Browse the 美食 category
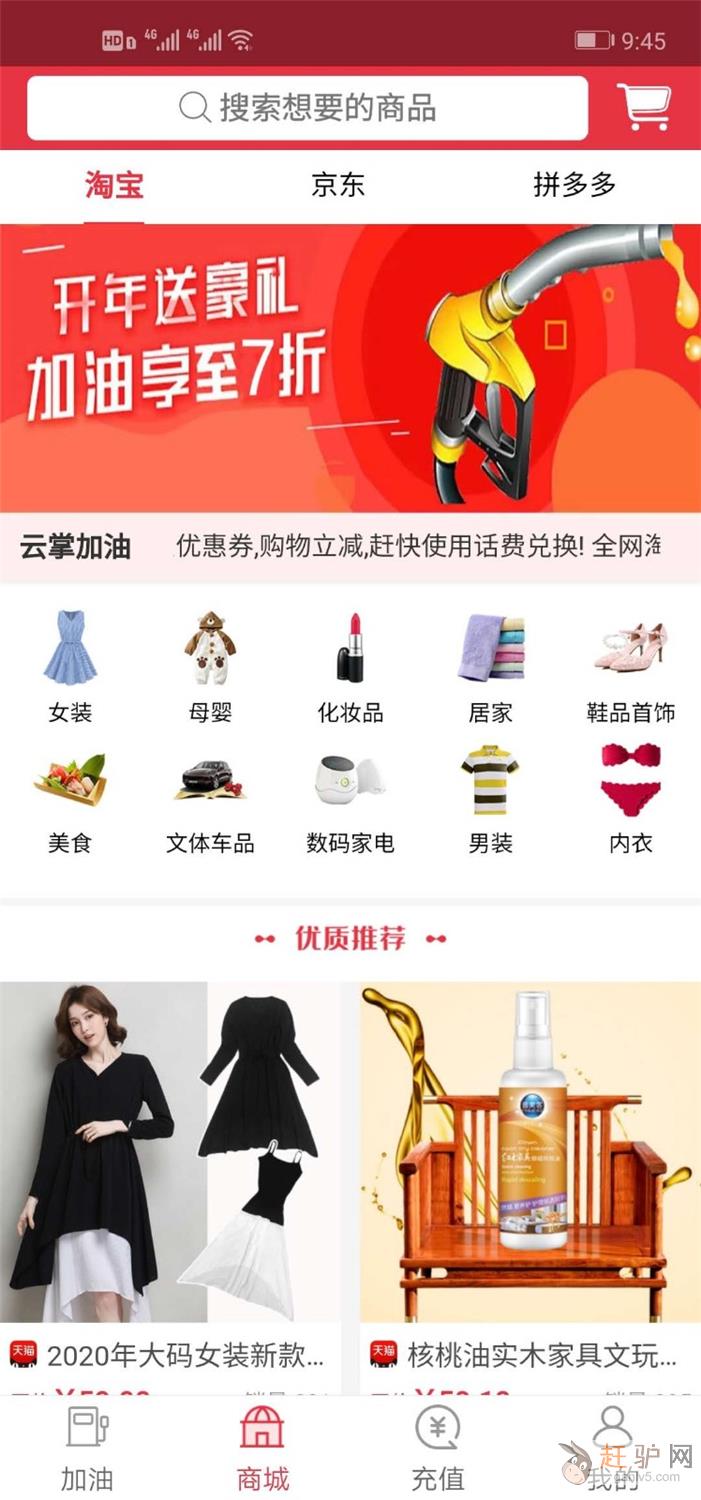The image size is (701, 1500). pos(70,800)
